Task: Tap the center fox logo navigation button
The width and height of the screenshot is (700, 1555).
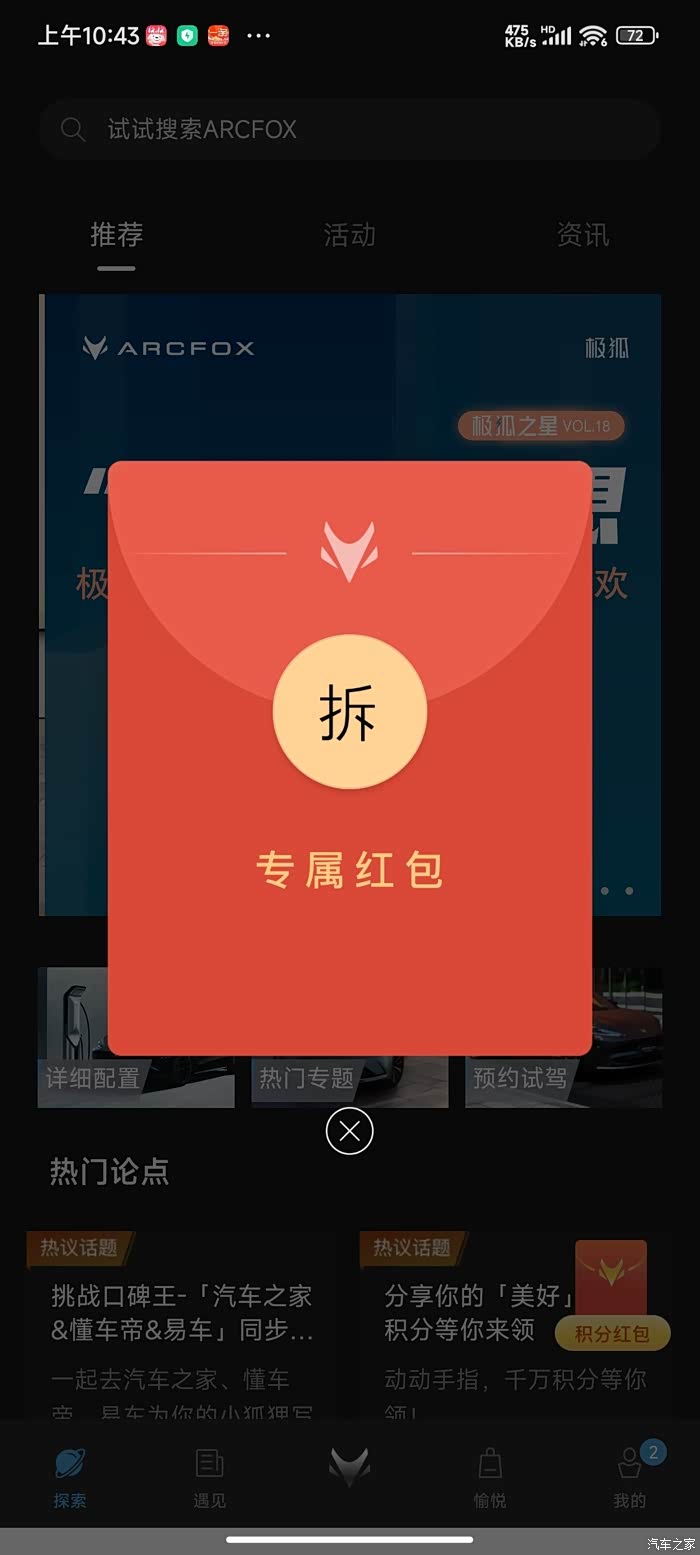Action: click(350, 1468)
